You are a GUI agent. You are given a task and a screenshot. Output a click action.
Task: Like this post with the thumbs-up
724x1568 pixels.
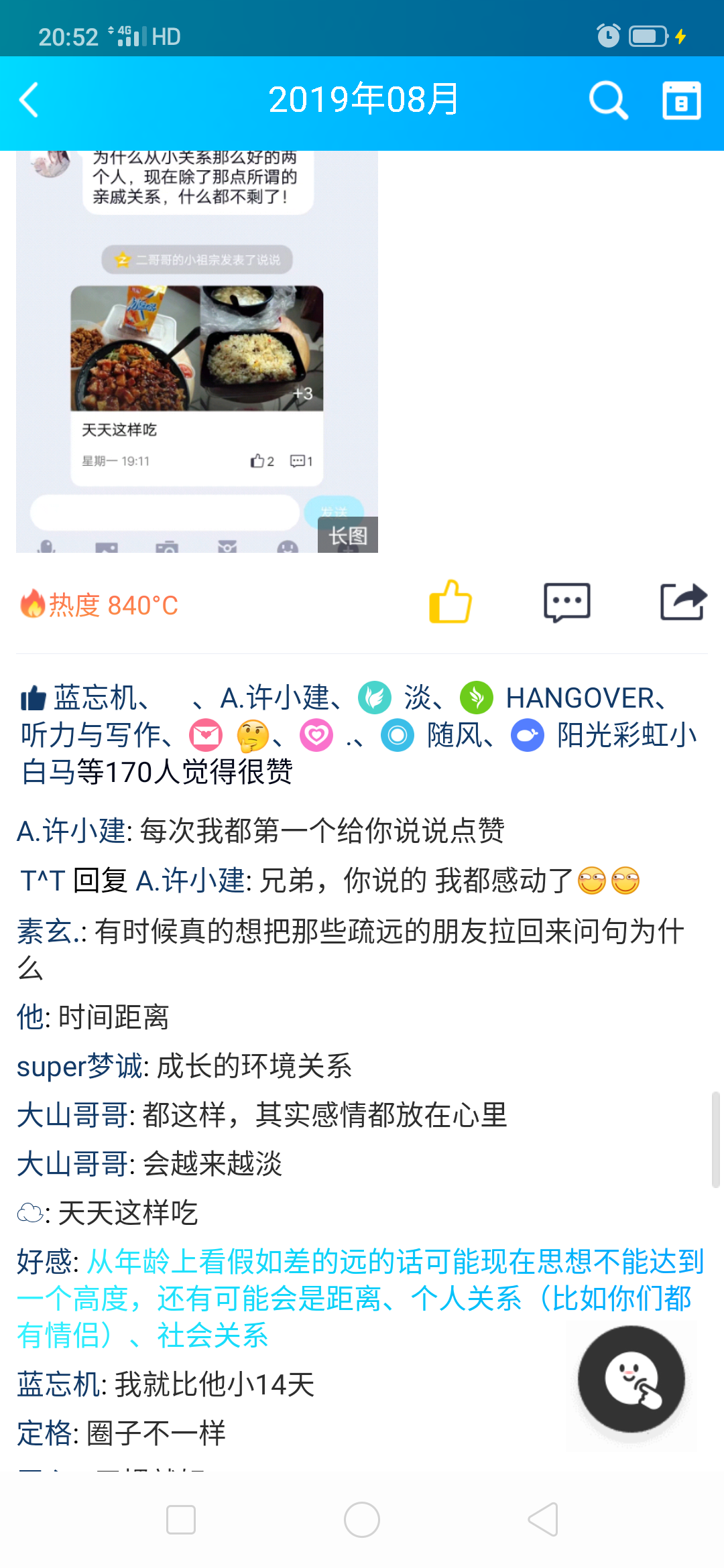(450, 602)
